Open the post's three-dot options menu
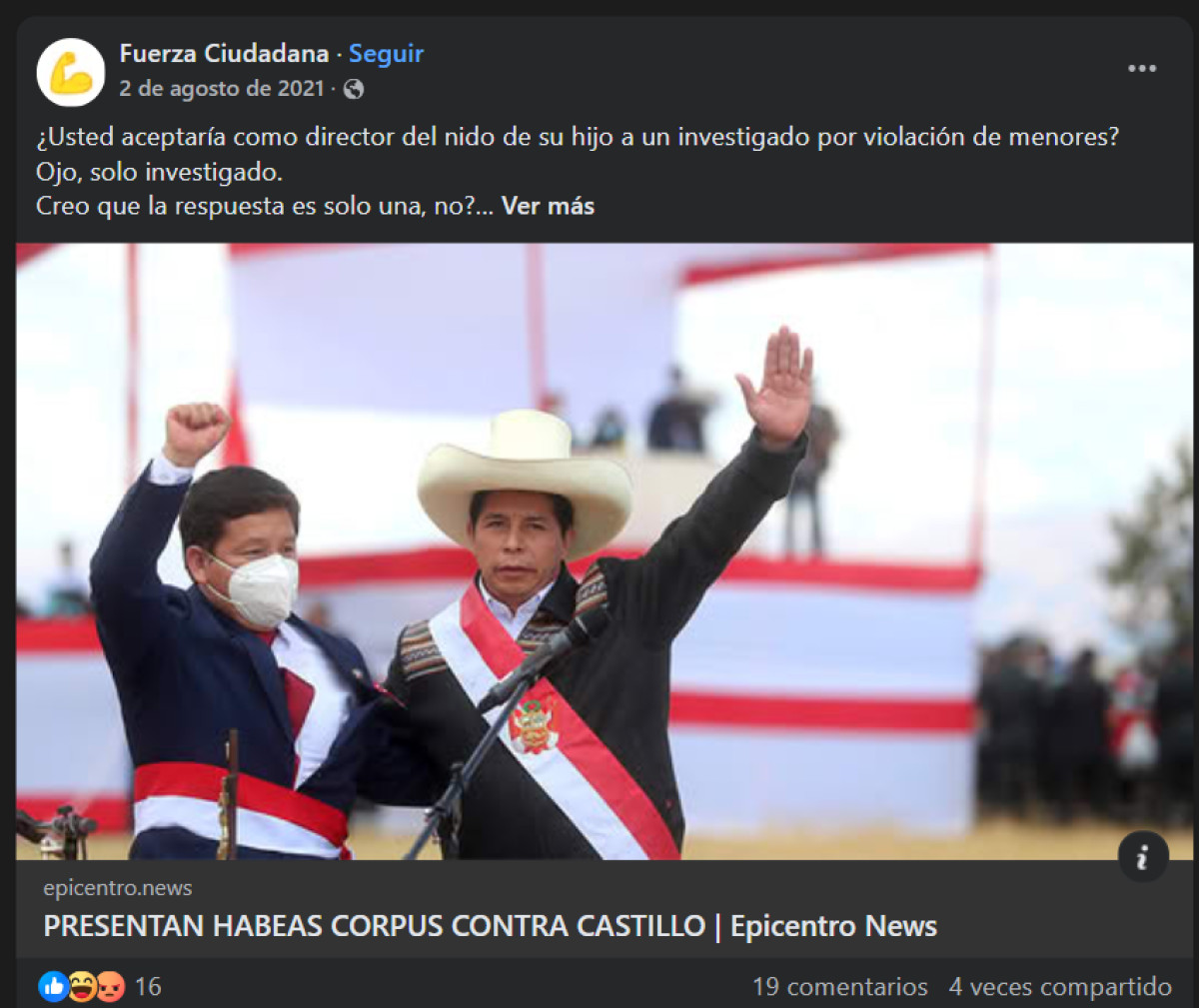1199x1008 pixels. [1141, 69]
